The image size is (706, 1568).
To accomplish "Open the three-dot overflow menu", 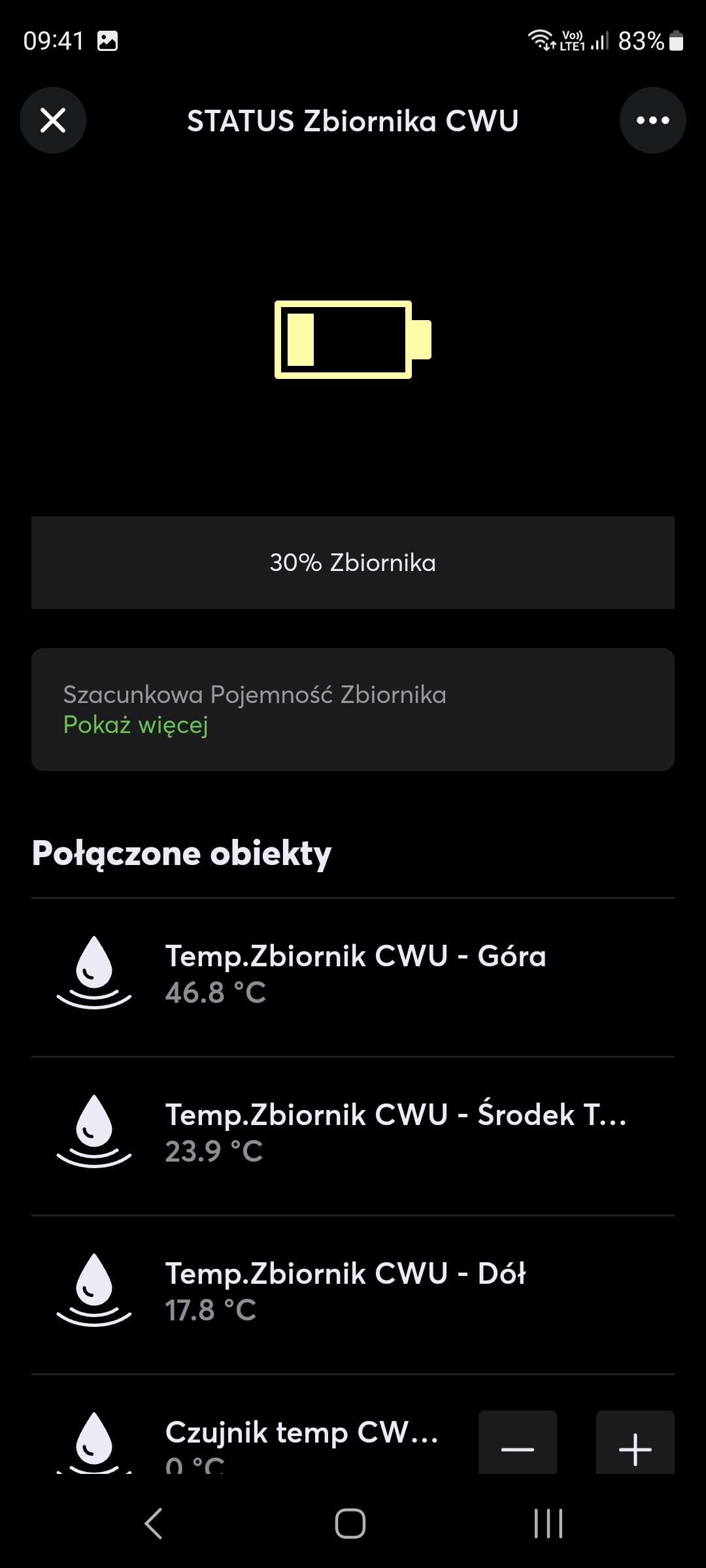I will [x=652, y=120].
